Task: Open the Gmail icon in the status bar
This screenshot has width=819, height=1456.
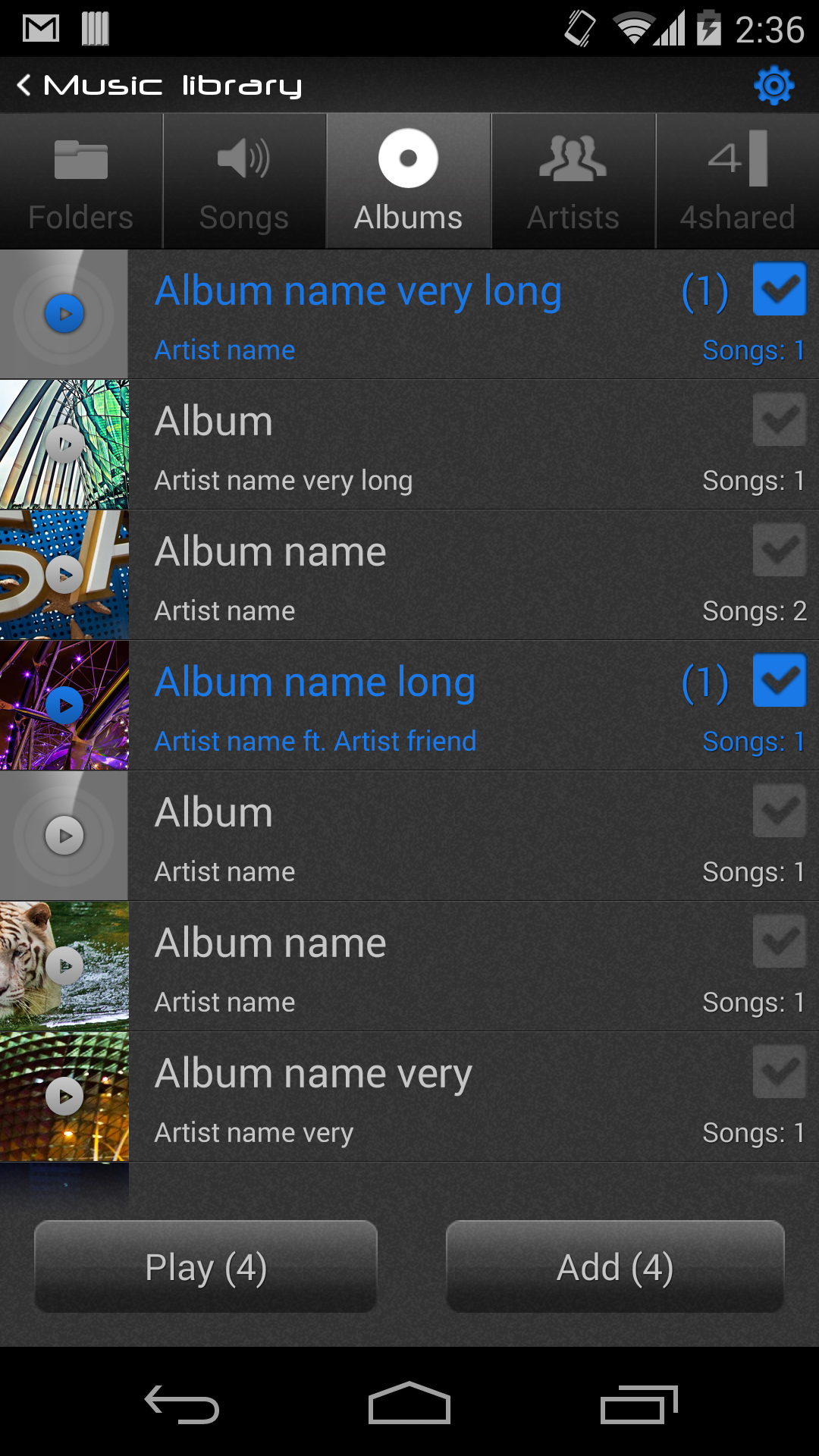Action: click(42, 27)
